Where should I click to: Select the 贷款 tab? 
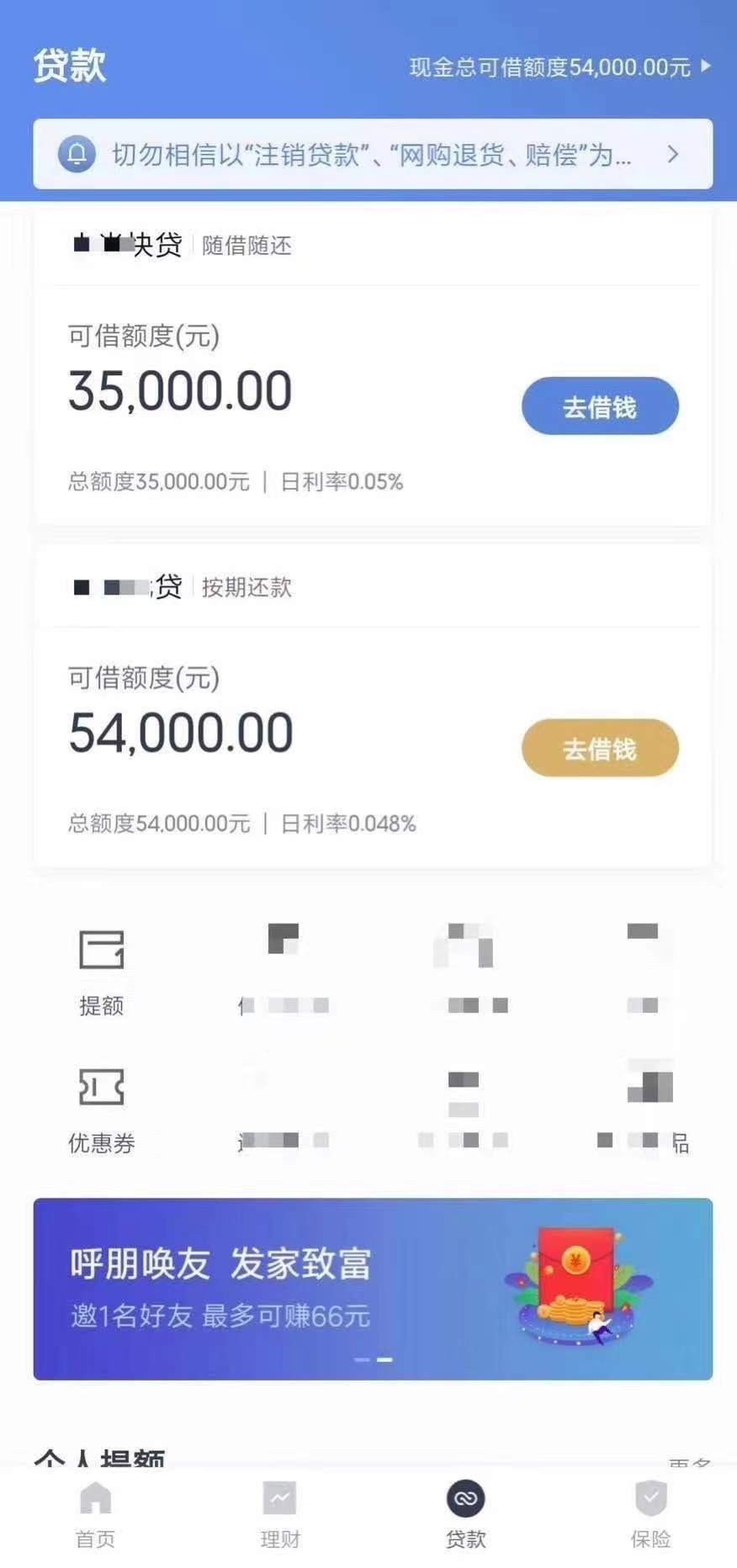465,1516
